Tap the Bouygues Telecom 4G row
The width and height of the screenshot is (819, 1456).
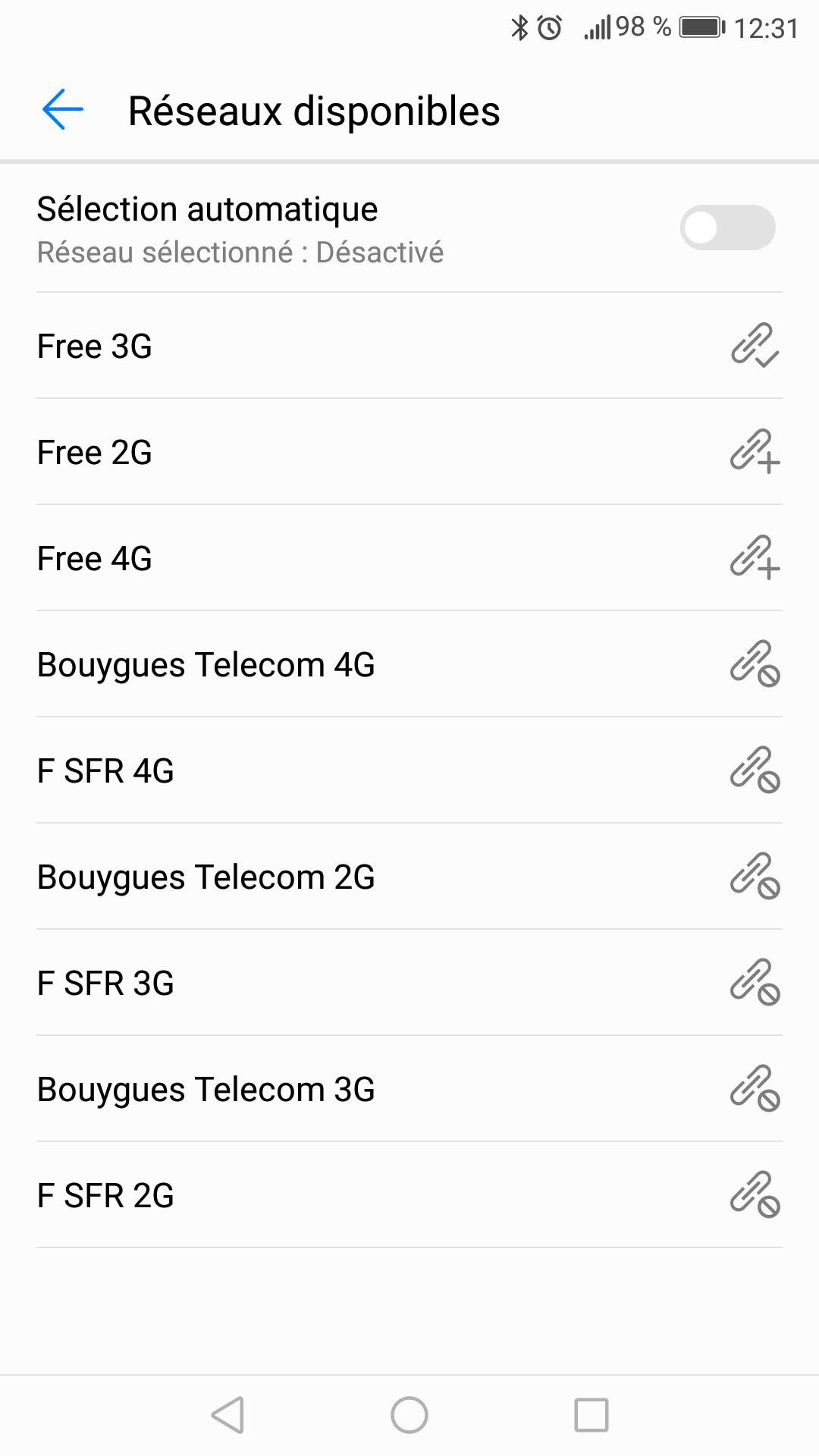click(x=409, y=664)
